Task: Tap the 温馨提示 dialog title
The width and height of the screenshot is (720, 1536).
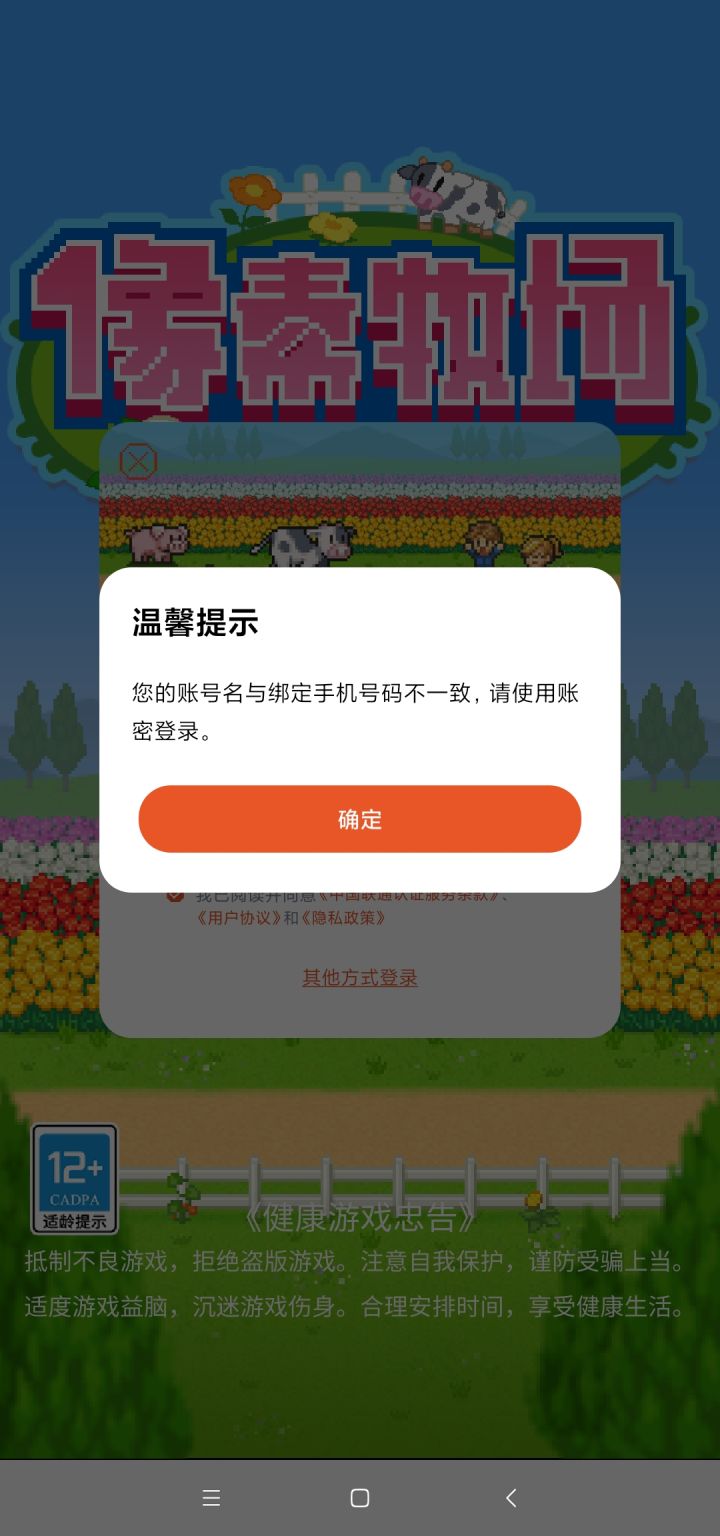Action: [x=194, y=623]
